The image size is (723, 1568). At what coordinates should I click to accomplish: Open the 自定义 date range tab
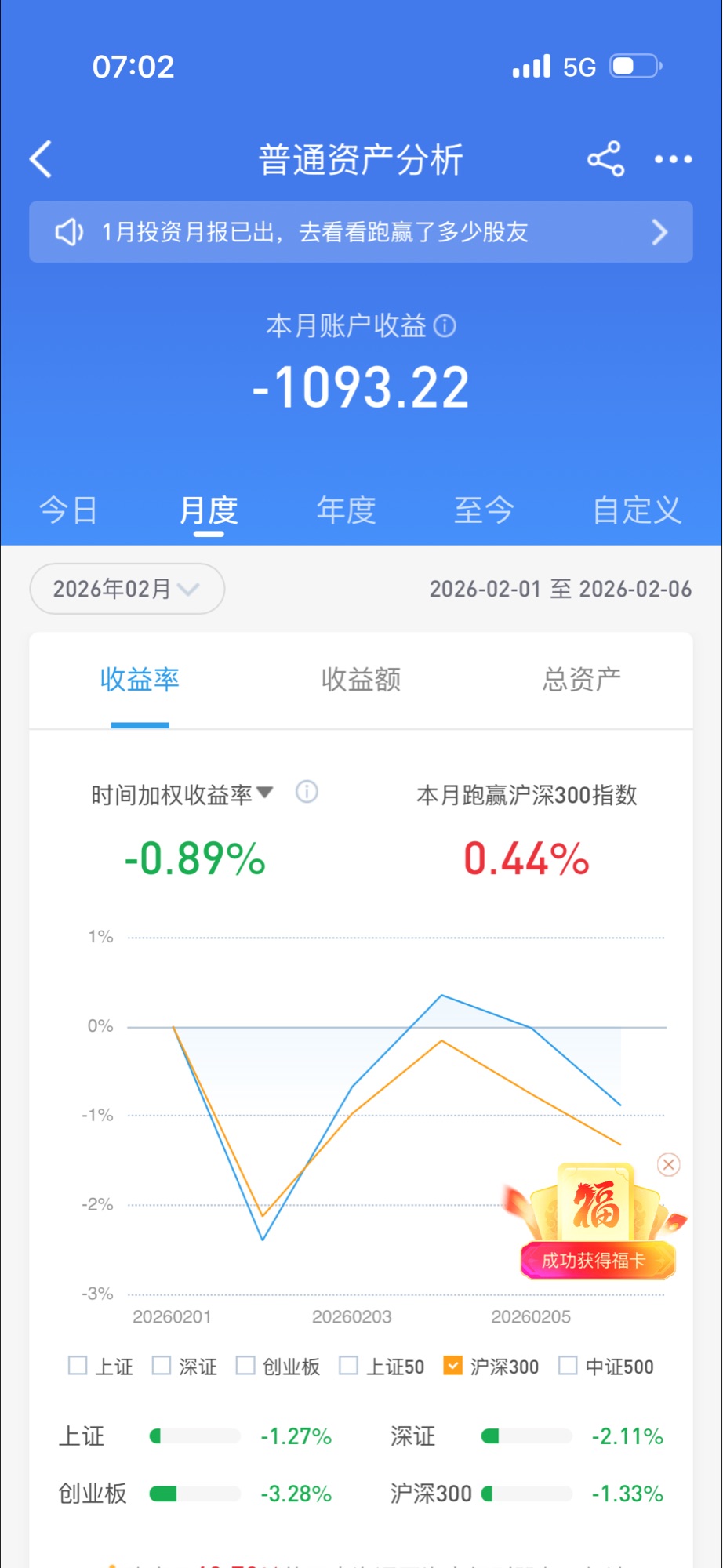click(636, 510)
